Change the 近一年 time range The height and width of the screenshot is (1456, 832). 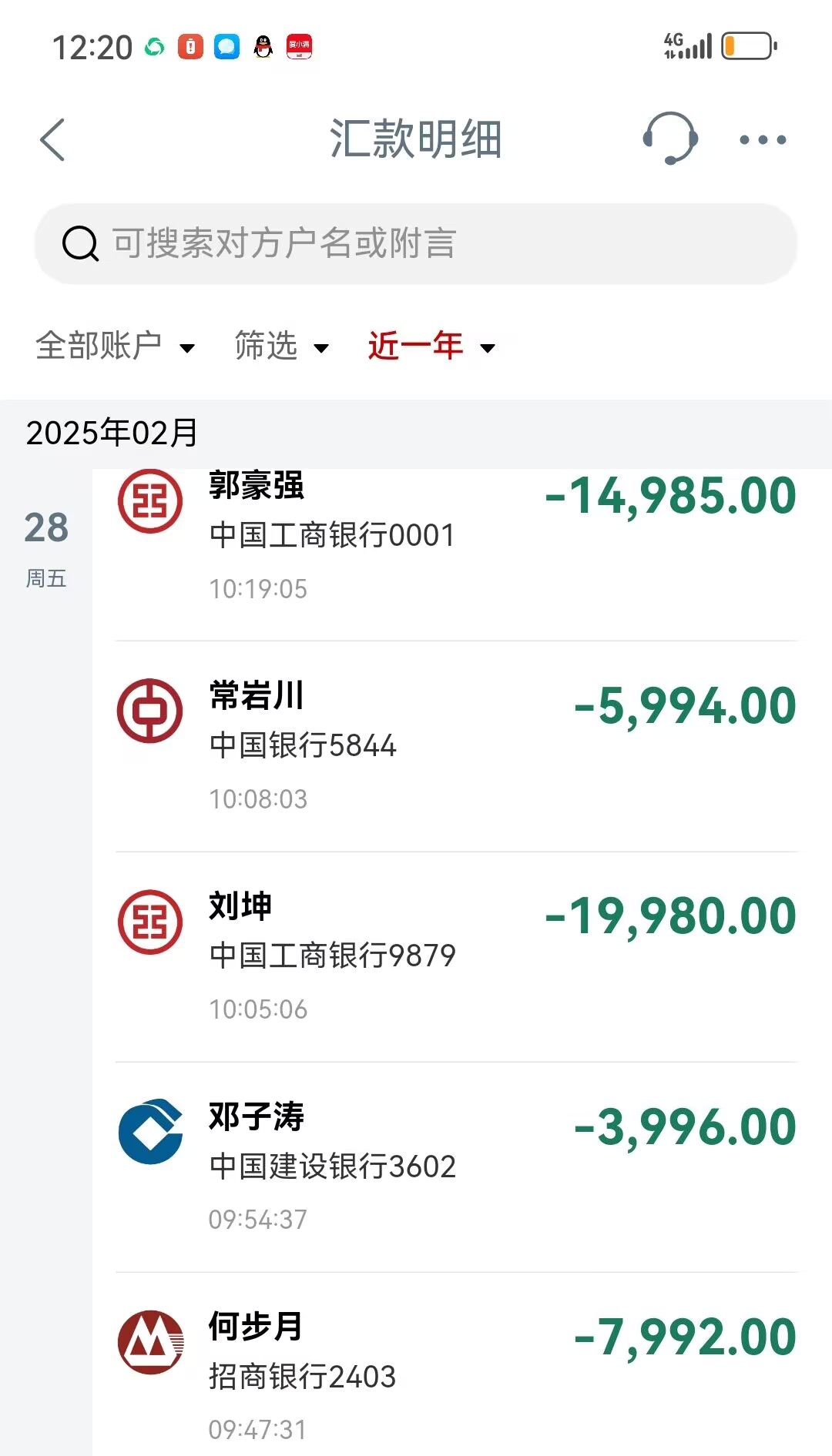click(x=431, y=346)
